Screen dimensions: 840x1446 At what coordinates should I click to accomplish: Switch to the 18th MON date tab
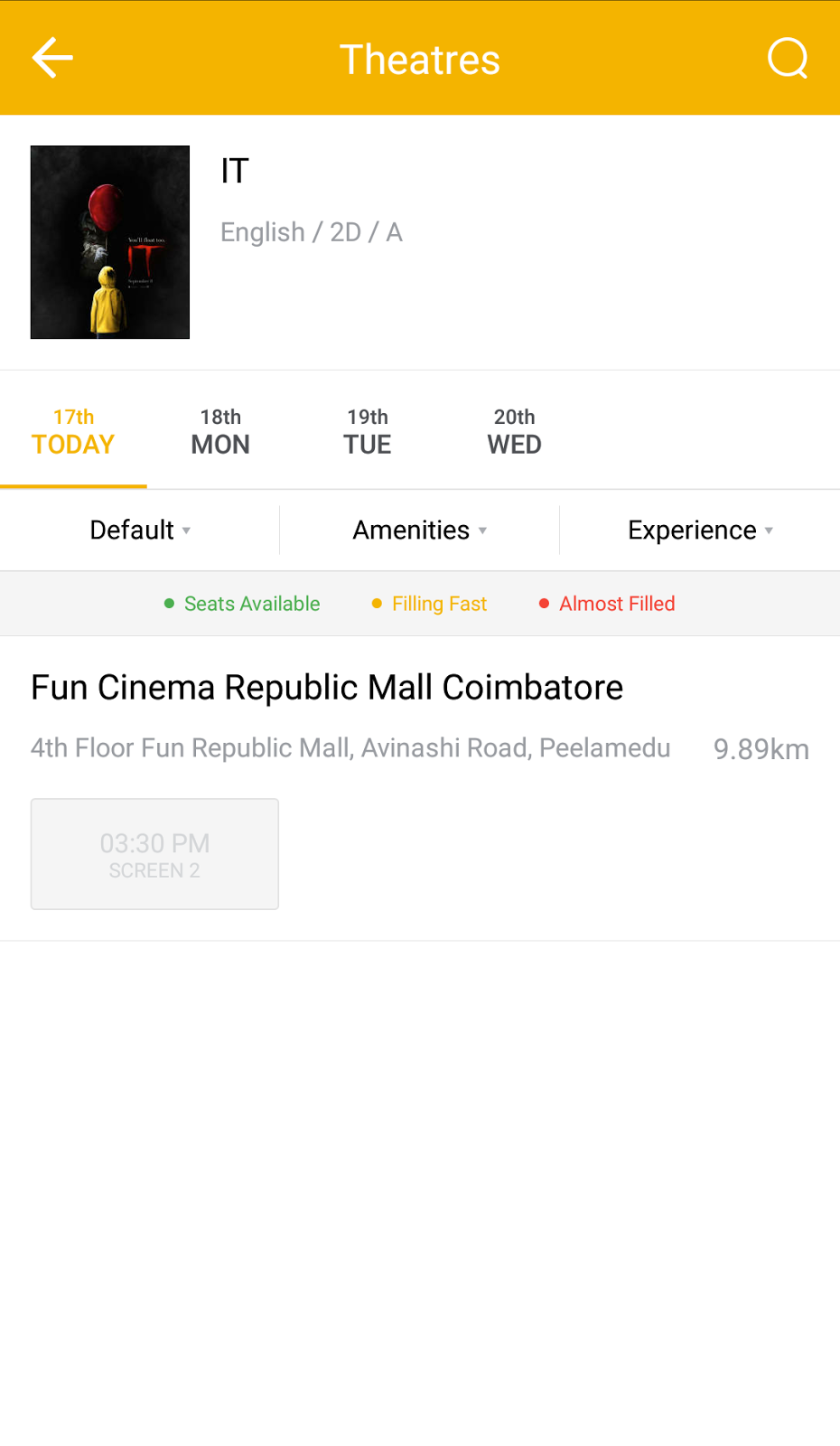pyautogui.click(x=219, y=430)
